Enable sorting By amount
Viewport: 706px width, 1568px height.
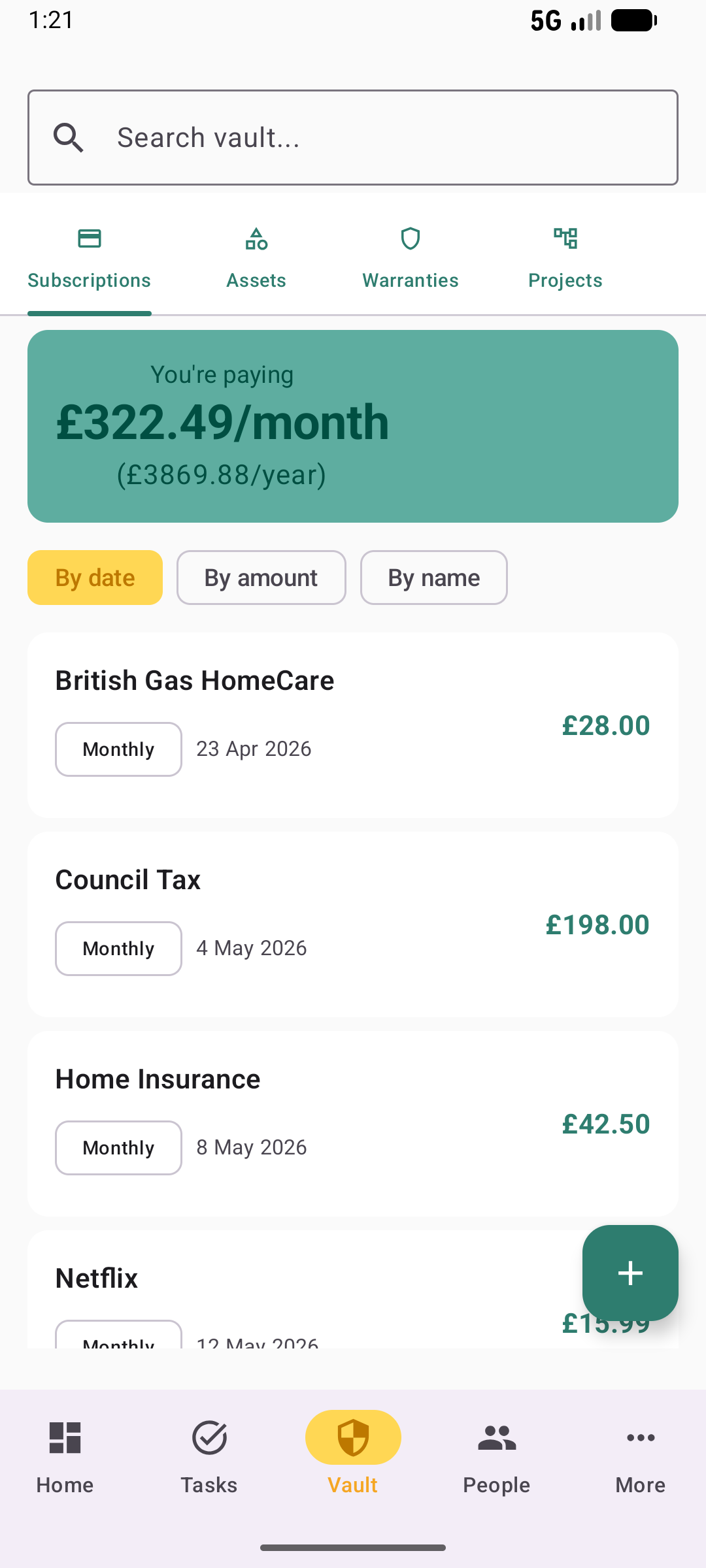(261, 578)
